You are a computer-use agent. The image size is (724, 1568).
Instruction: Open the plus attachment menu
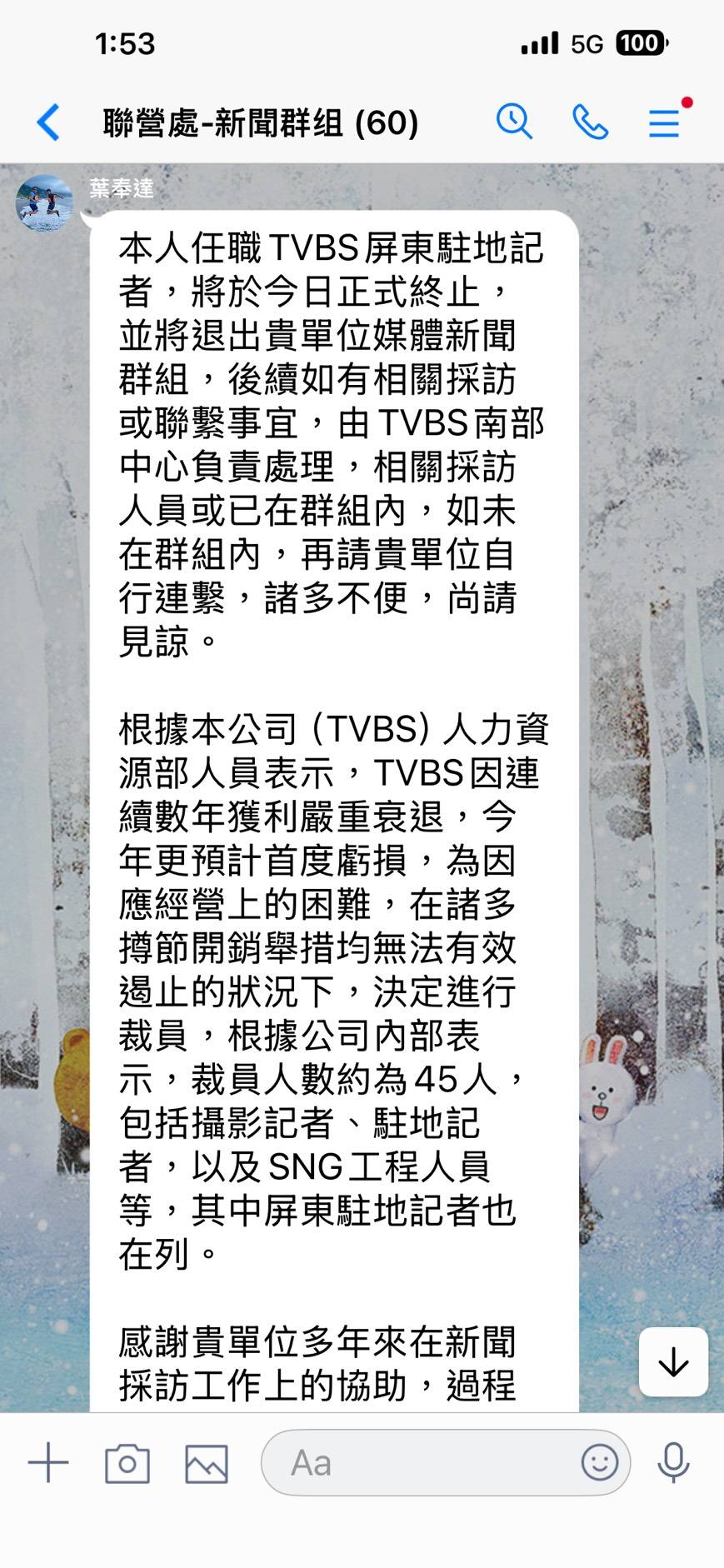(x=48, y=1463)
